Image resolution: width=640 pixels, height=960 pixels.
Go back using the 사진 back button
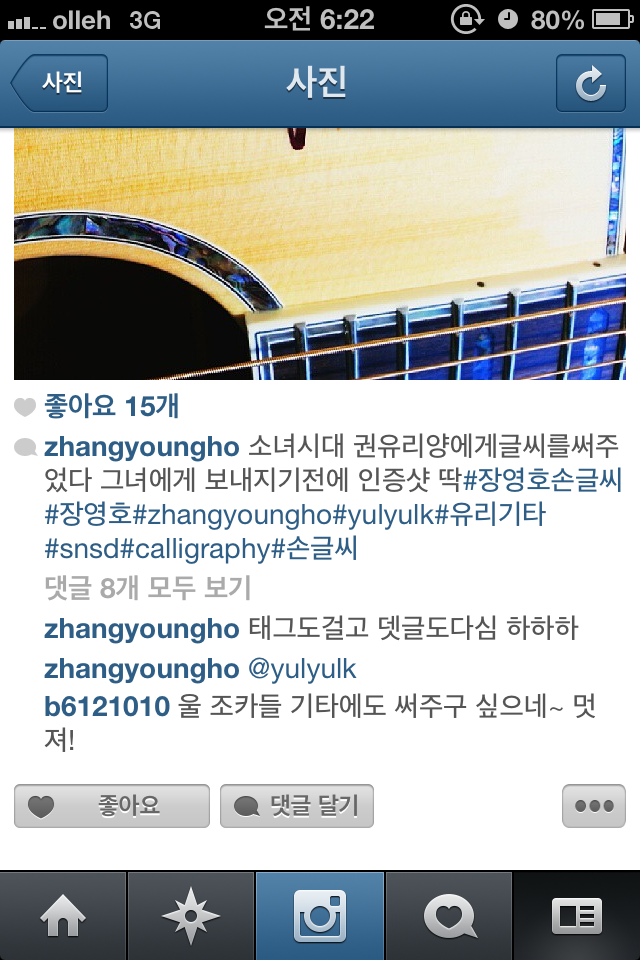click(x=60, y=83)
